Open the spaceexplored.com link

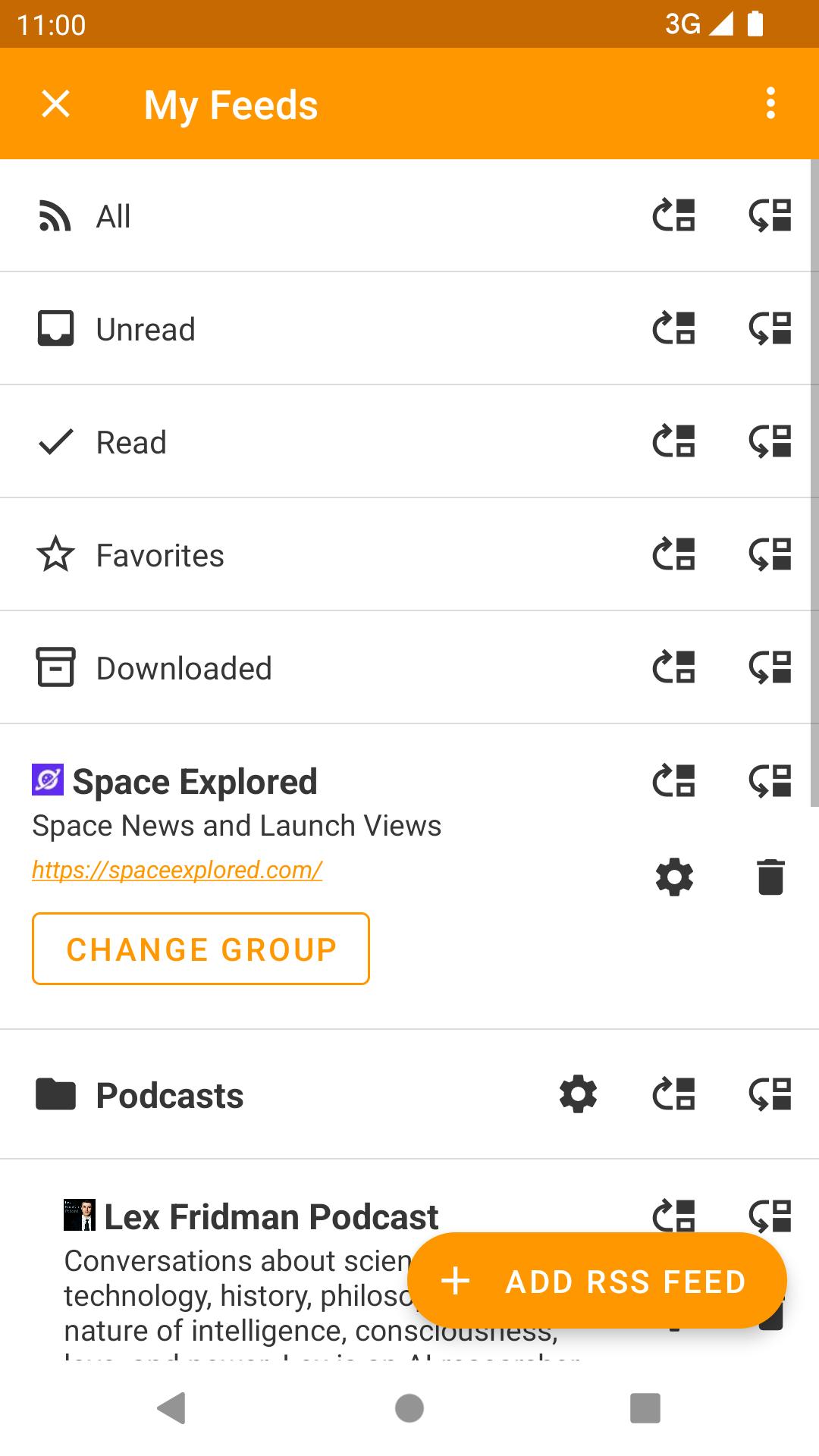tap(177, 869)
